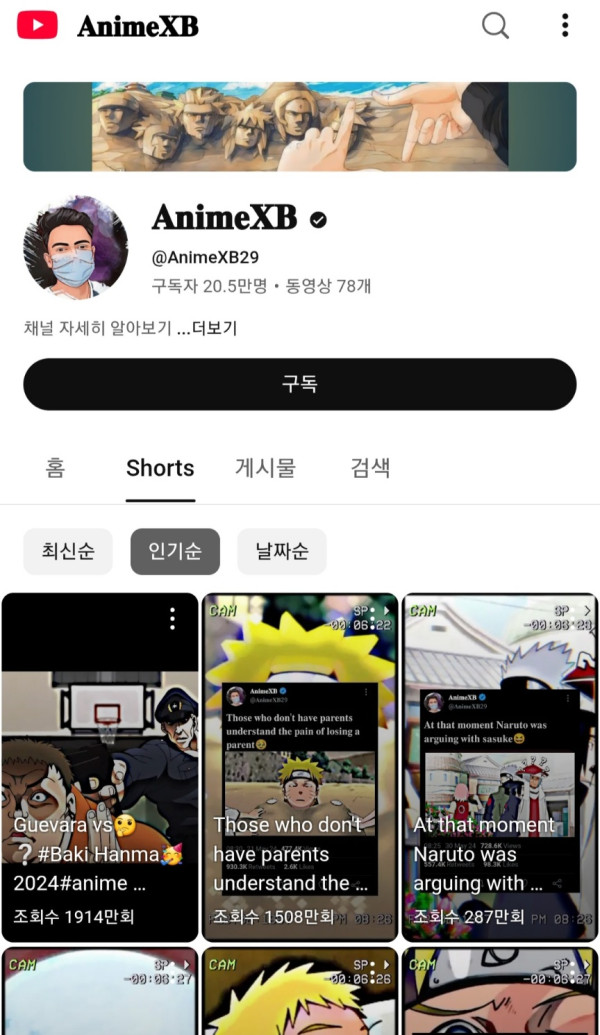Select the Shorts tab
The image size is (600, 1035).
pyautogui.click(x=160, y=468)
